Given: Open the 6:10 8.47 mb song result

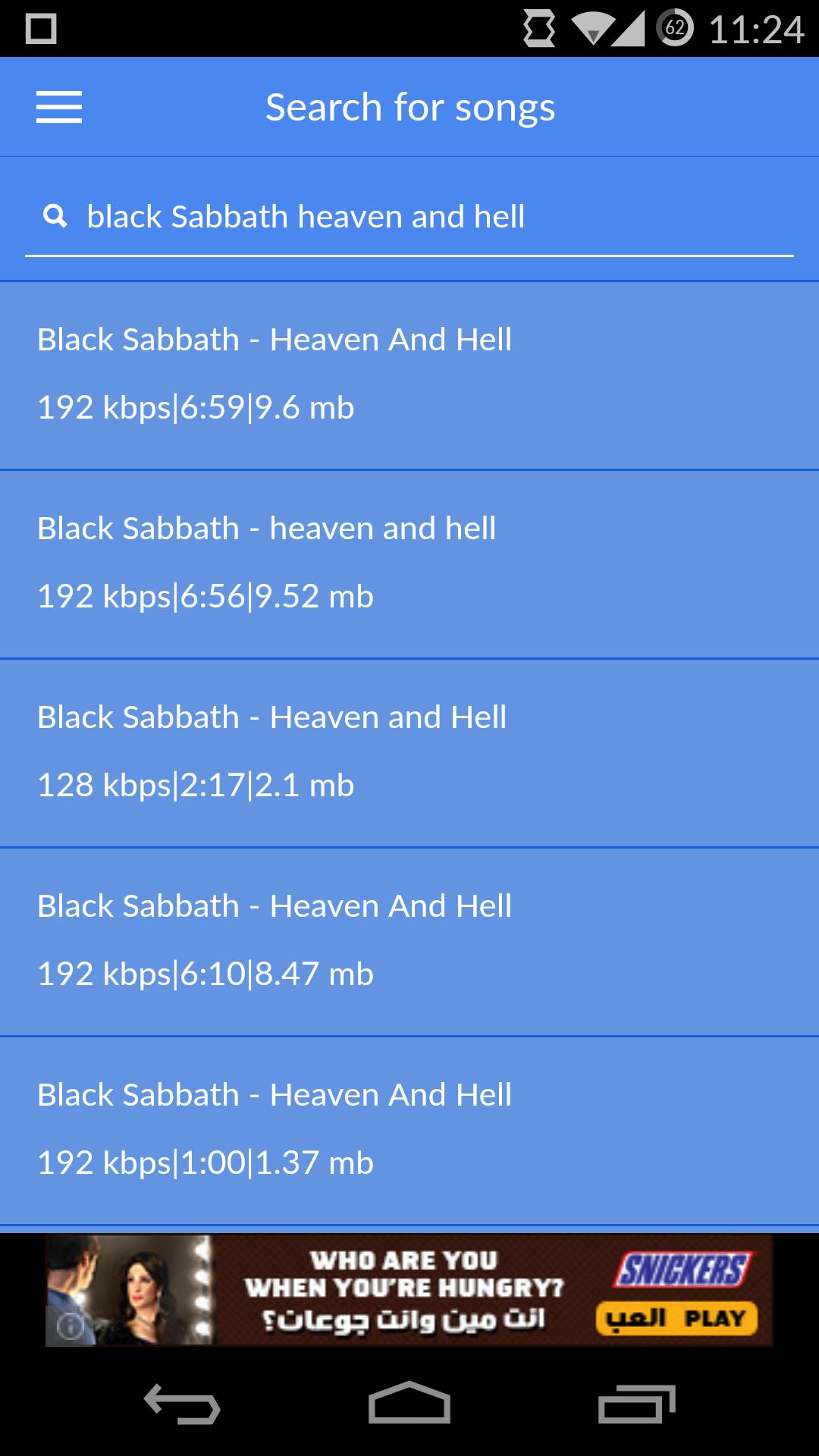Looking at the screenshot, I should (x=409, y=941).
